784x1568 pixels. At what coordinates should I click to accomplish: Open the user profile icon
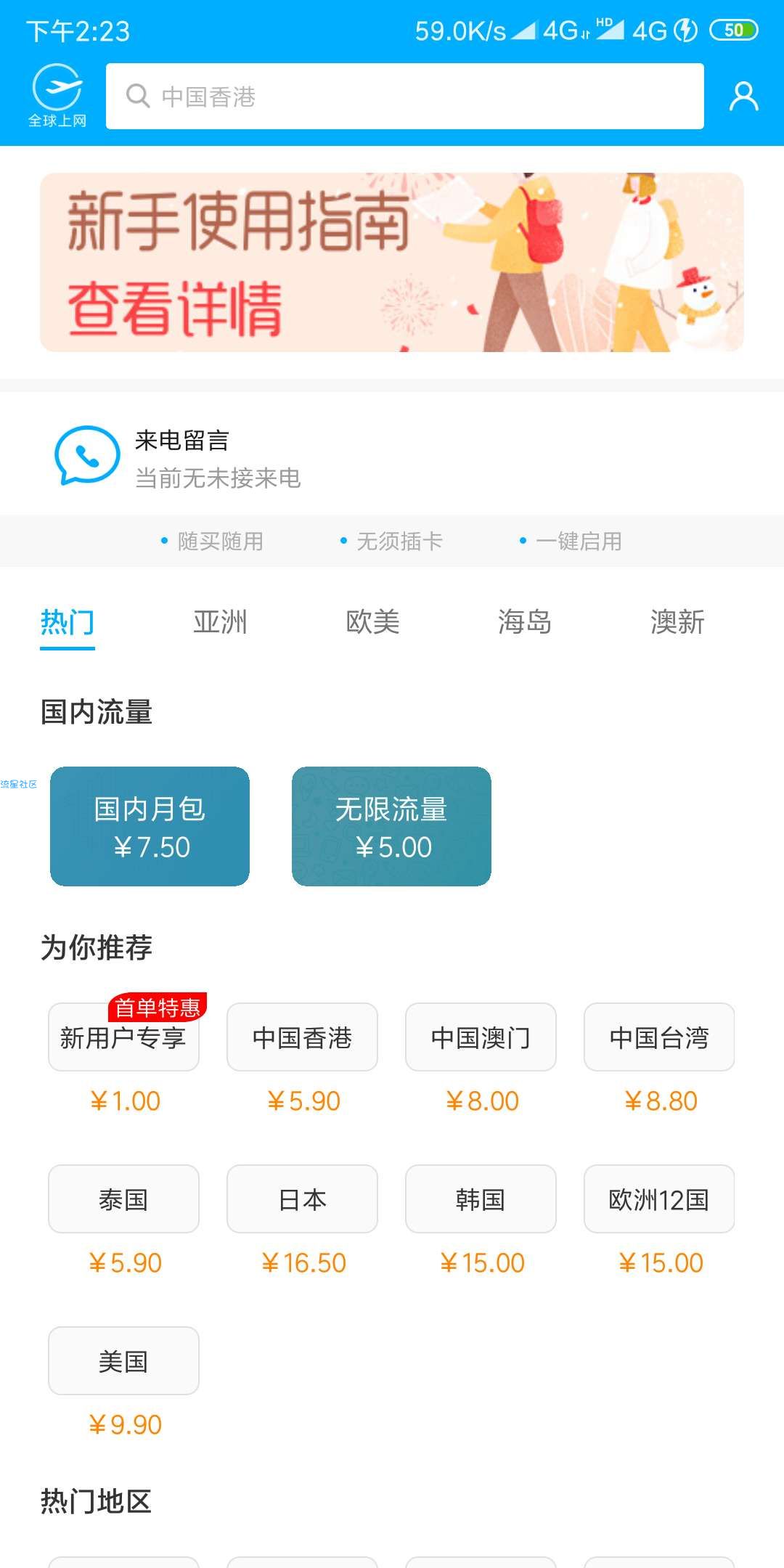[743, 97]
